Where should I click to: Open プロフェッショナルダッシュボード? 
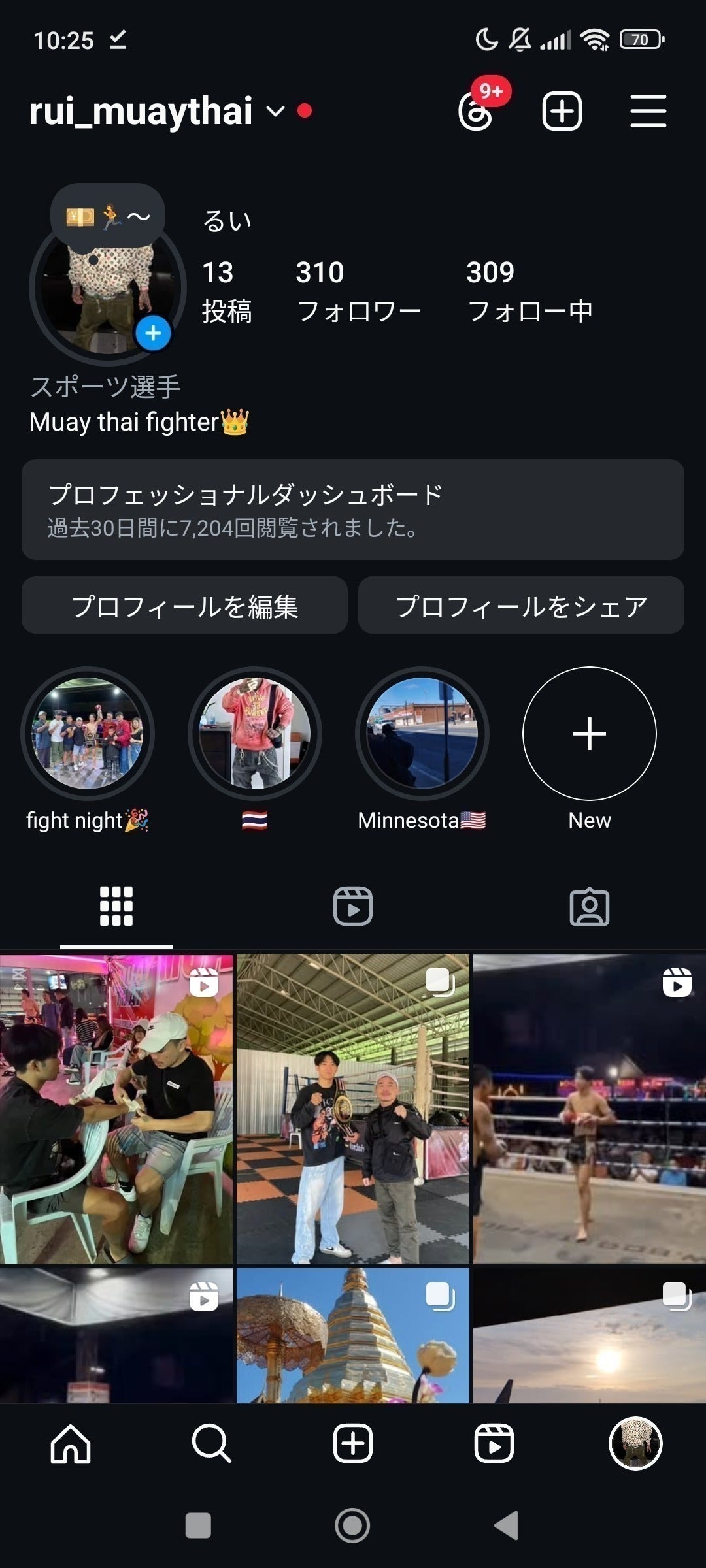point(353,510)
